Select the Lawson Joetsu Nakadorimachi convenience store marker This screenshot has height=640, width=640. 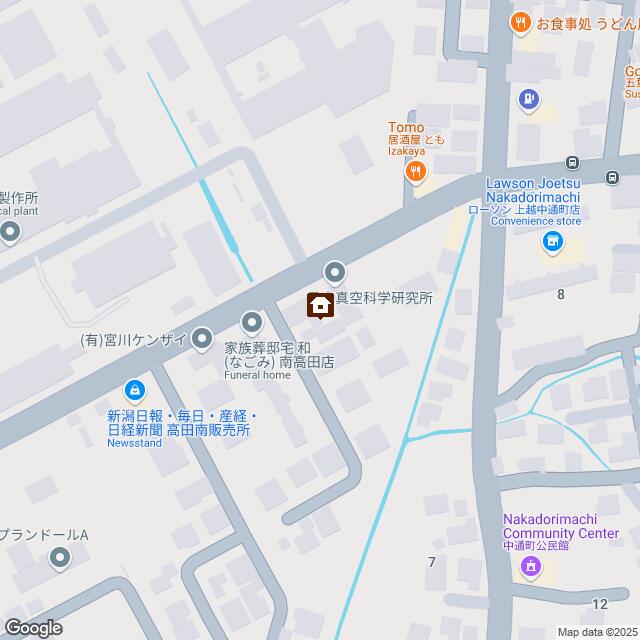551,241
